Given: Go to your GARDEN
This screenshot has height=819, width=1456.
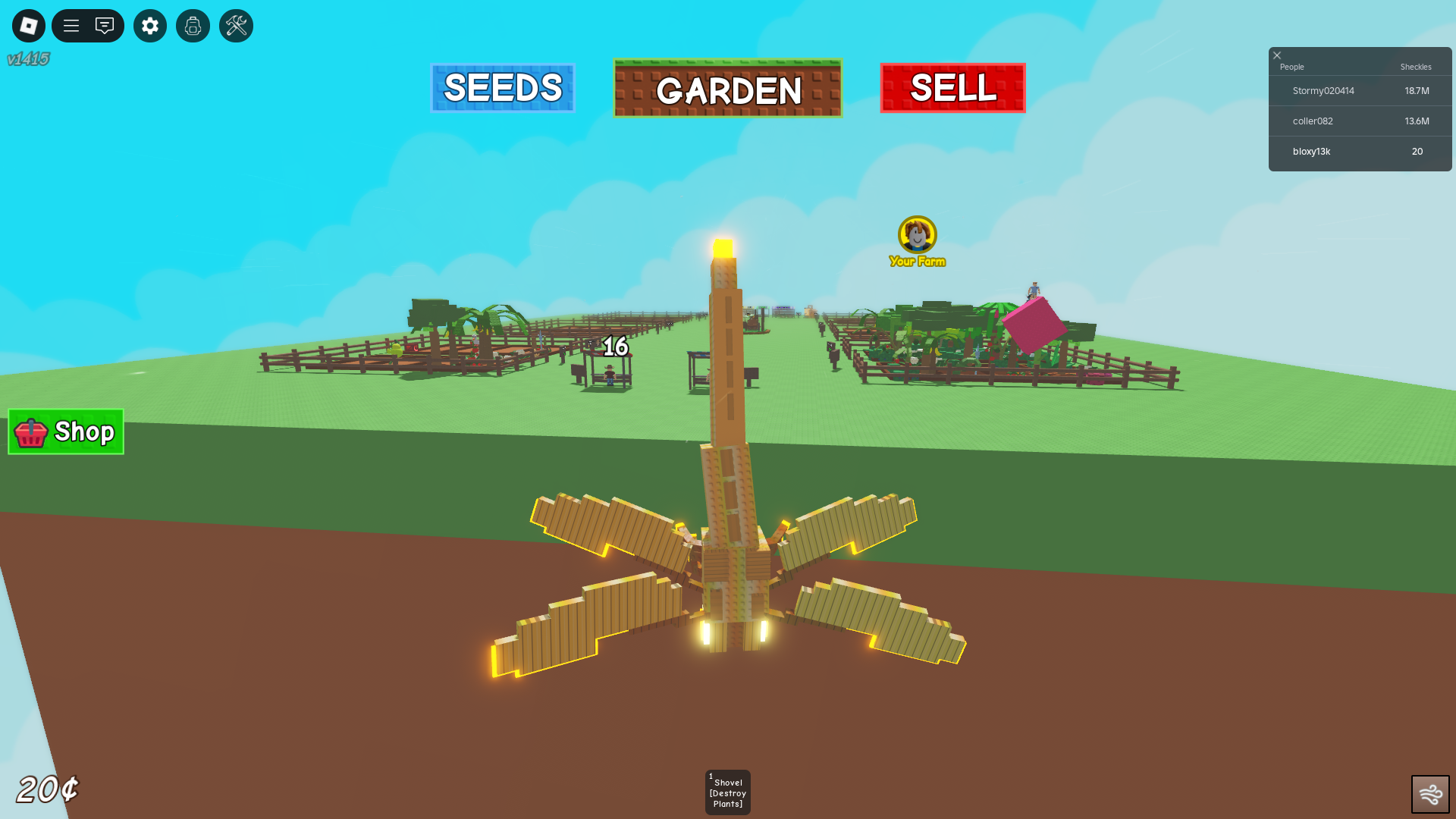Looking at the screenshot, I should (x=727, y=89).
